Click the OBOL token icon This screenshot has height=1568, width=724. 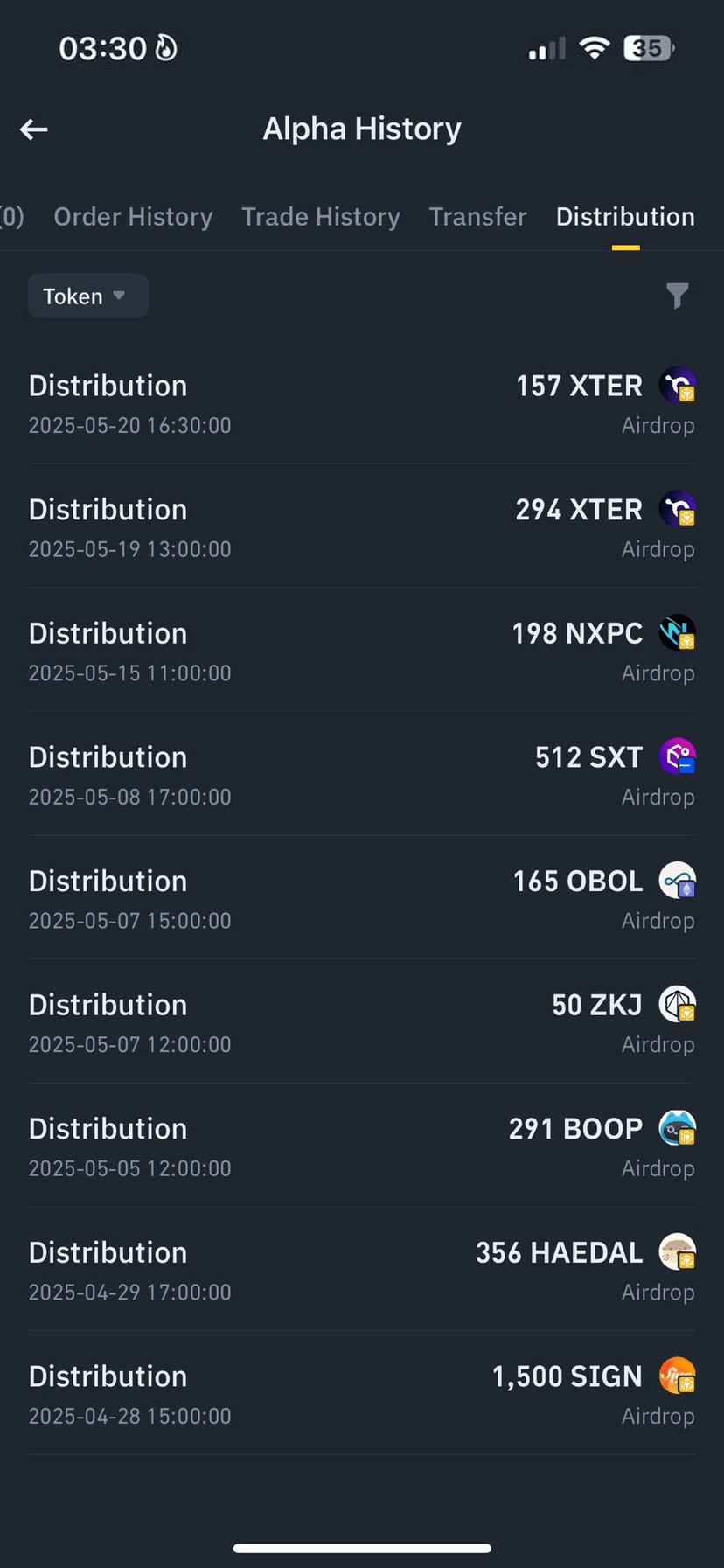(x=677, y=881)
